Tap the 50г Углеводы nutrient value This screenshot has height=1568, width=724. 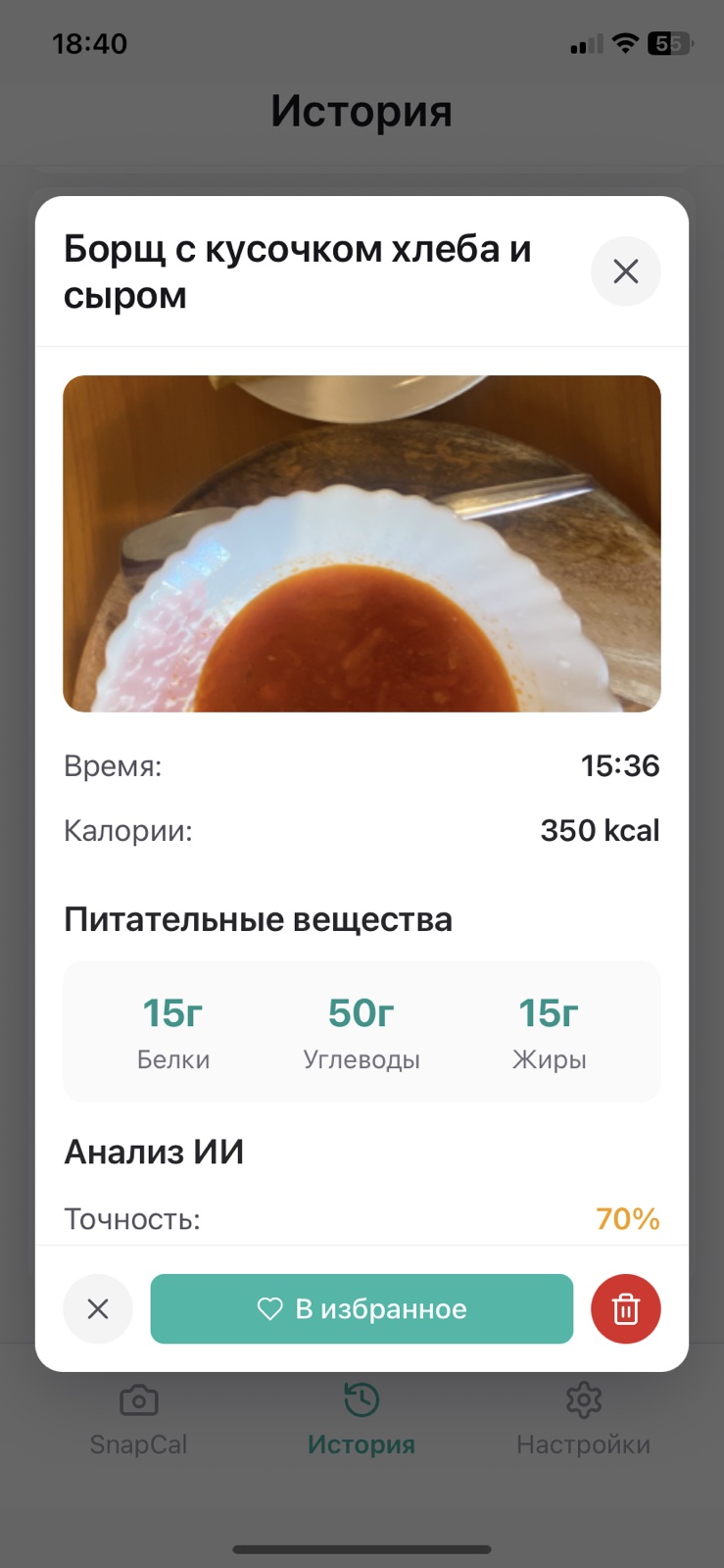(361, 1012)
